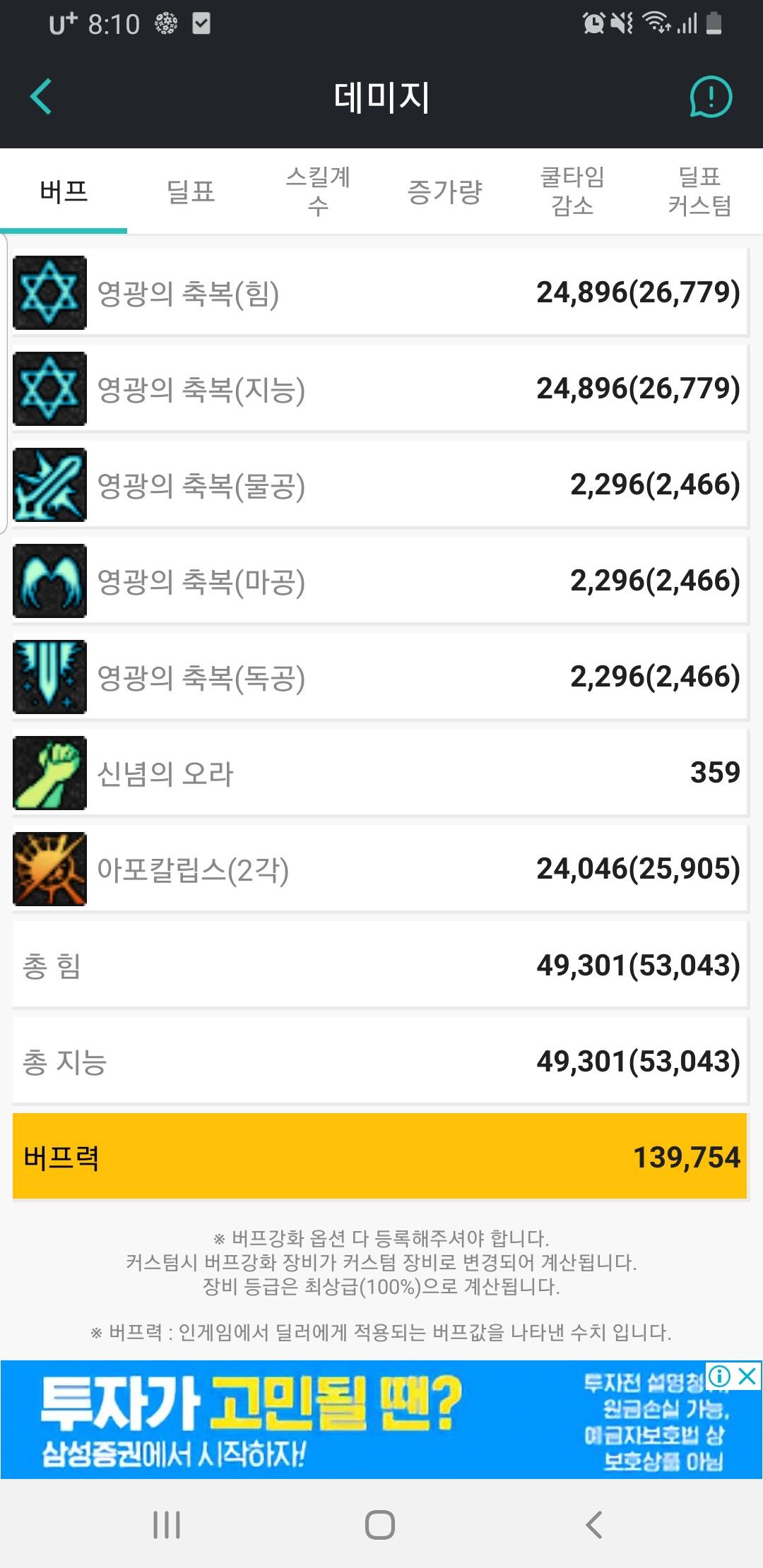This screenshot has width=763, height=1568.
Task: Go back using the header arrow
Action: point(41,97)
